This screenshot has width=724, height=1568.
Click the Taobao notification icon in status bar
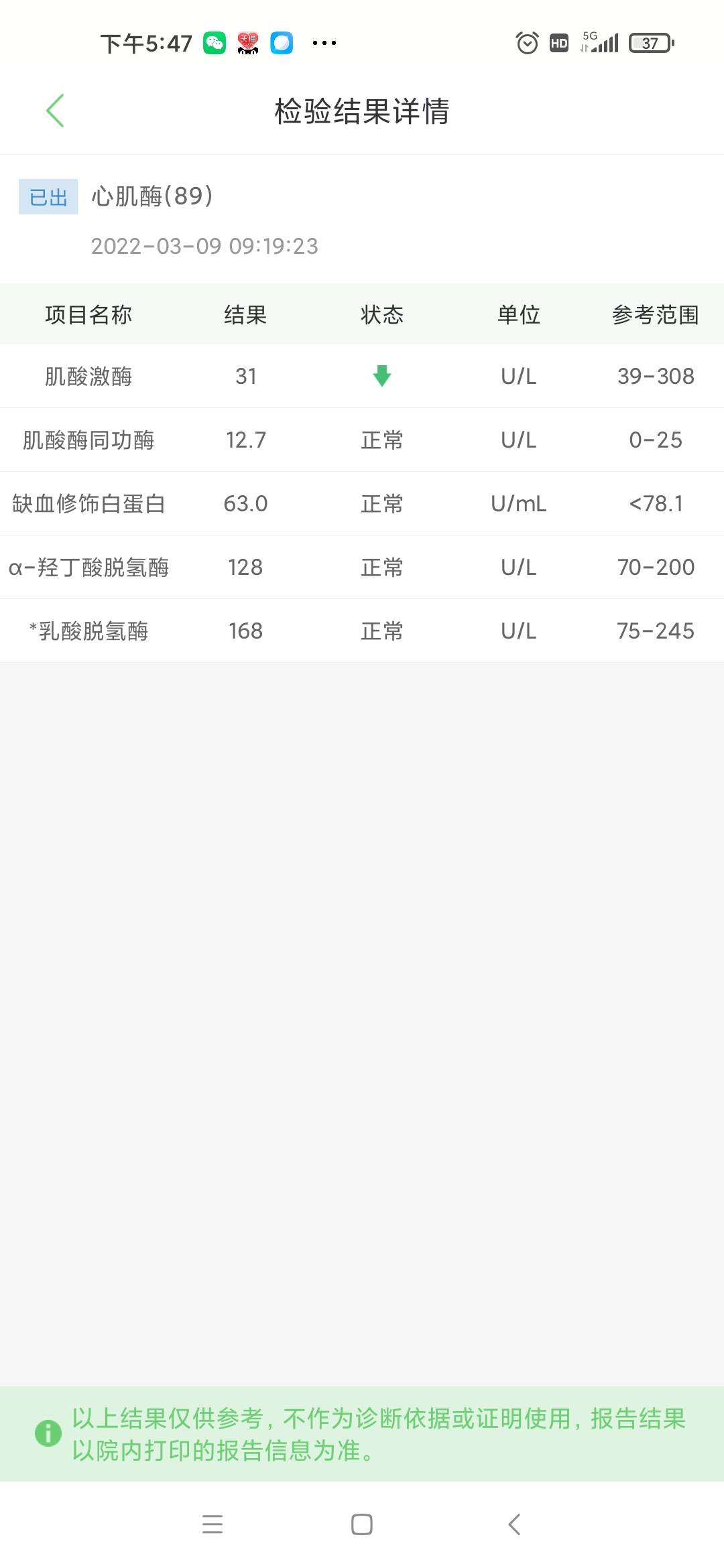pyautogui.click(x=247, y=43)
